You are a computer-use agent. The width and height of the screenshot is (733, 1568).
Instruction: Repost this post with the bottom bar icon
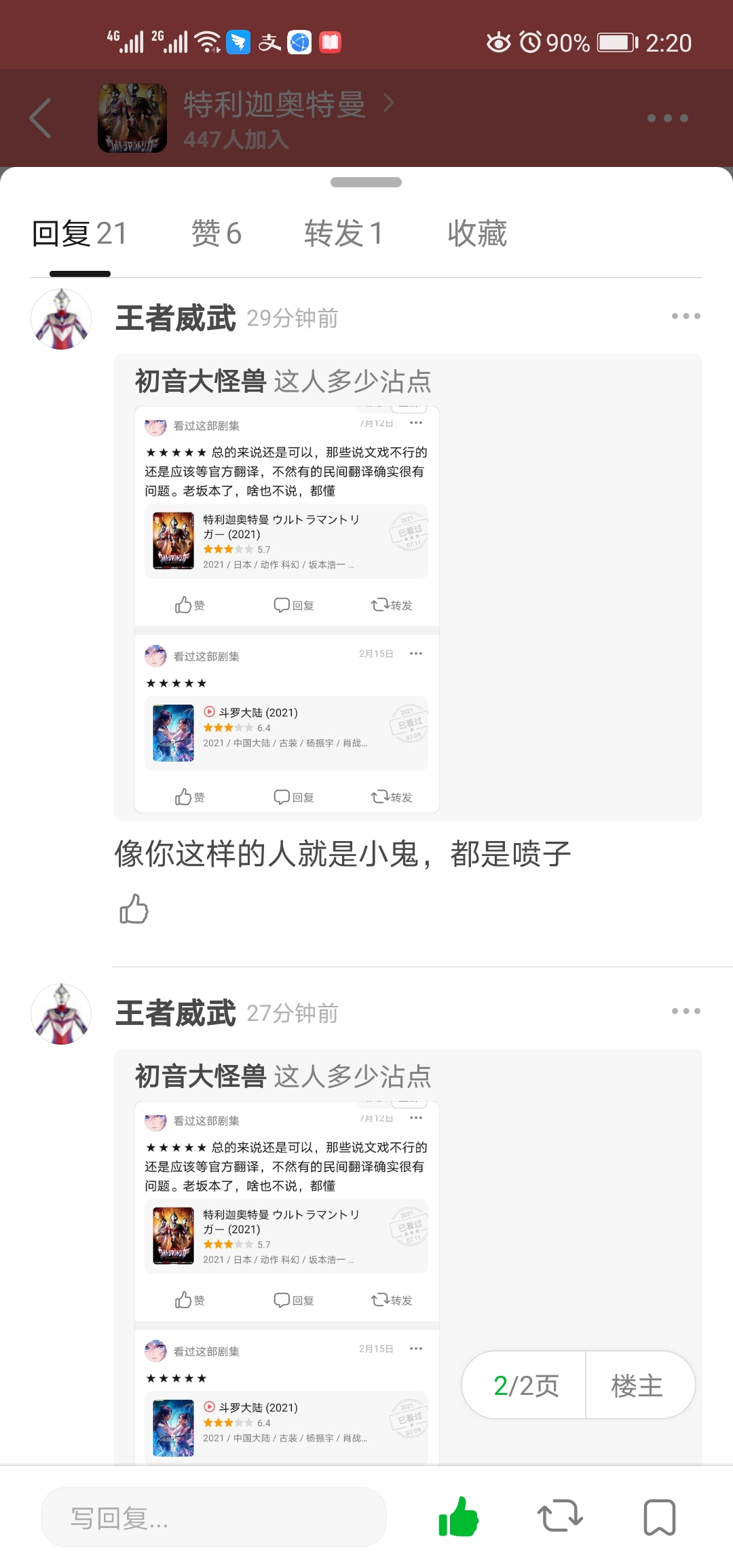pos(560,1517)
